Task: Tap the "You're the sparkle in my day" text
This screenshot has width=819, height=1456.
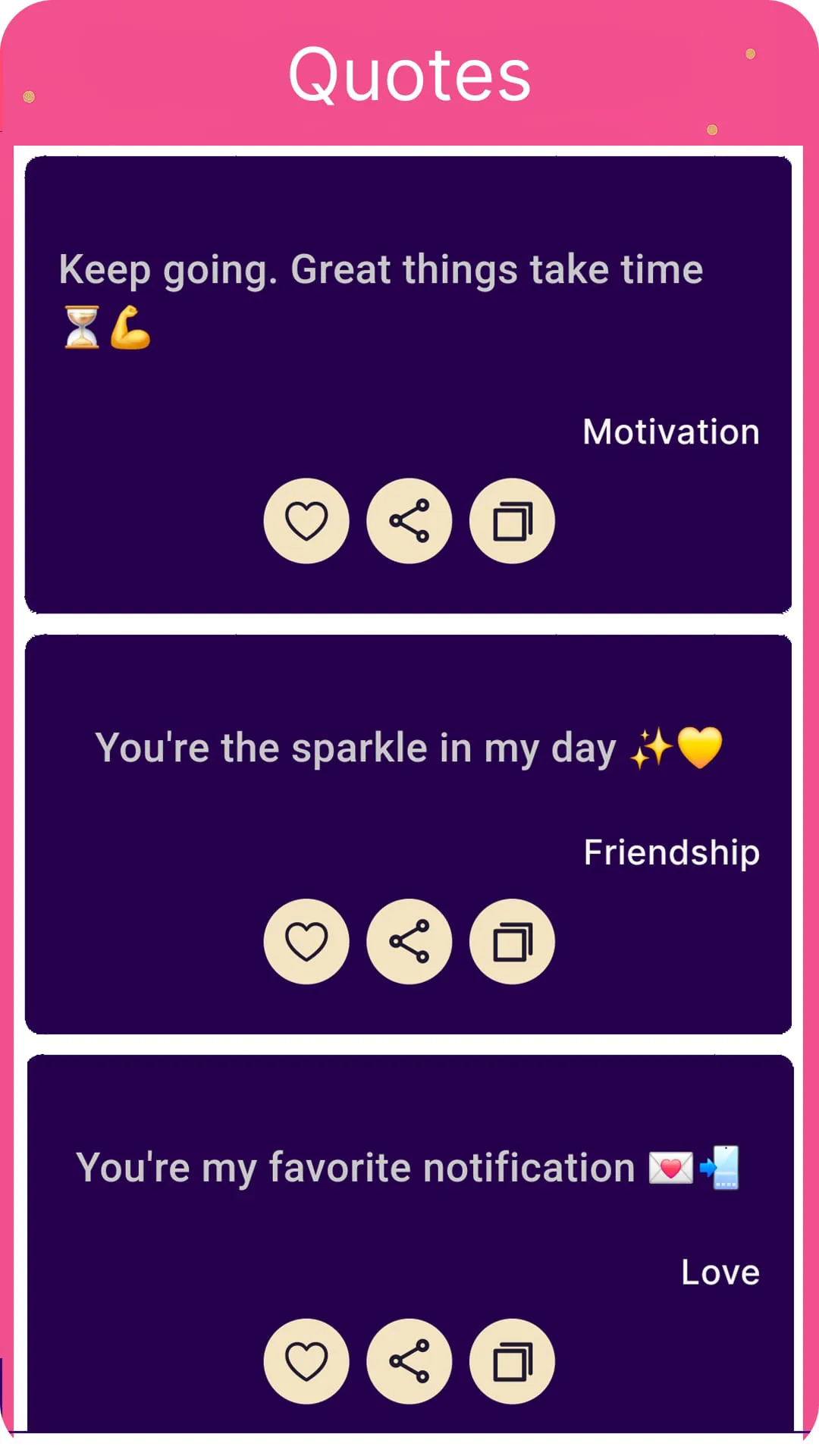Action: [409, 748]
